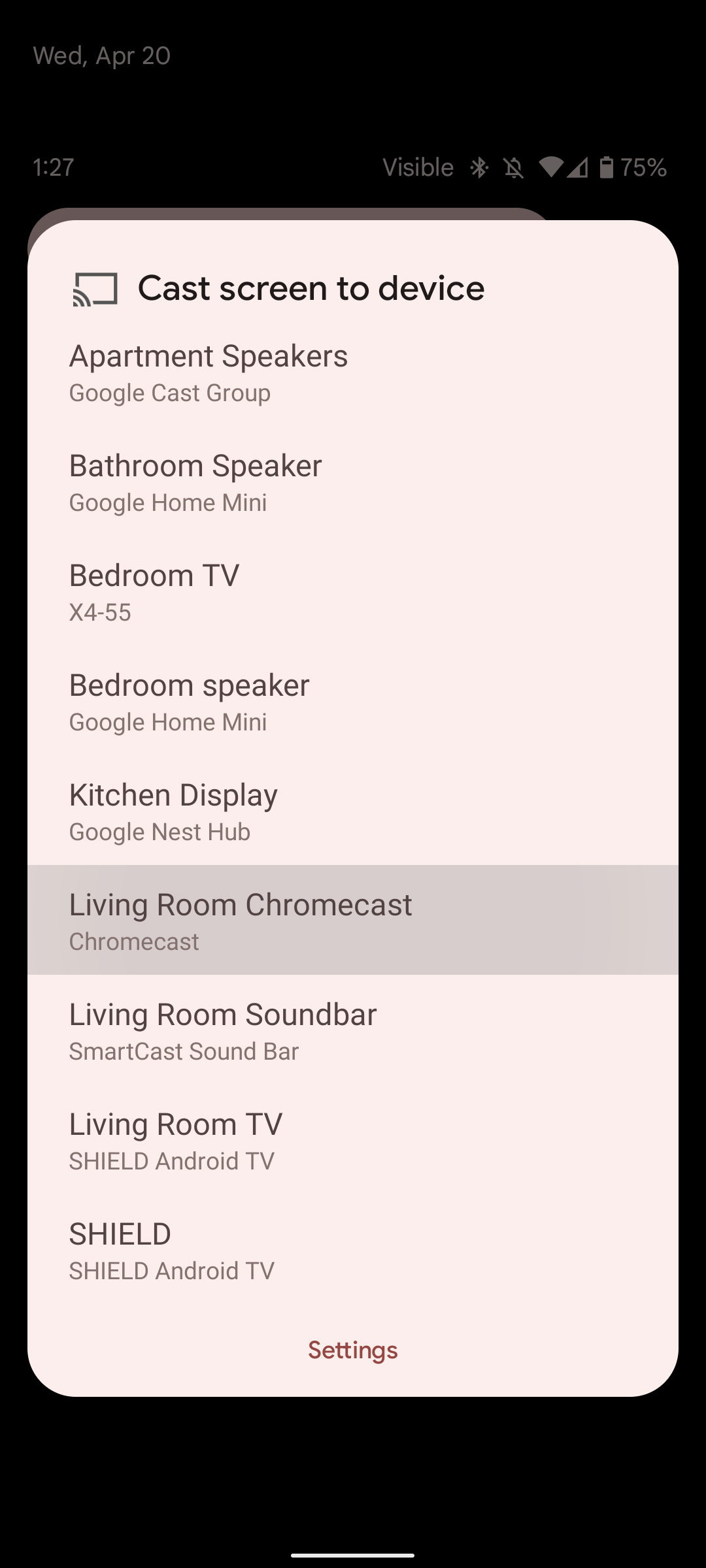Tap the clock showing 1:27
Viewport: 706px width, 1568px height.
coord(52,167)
